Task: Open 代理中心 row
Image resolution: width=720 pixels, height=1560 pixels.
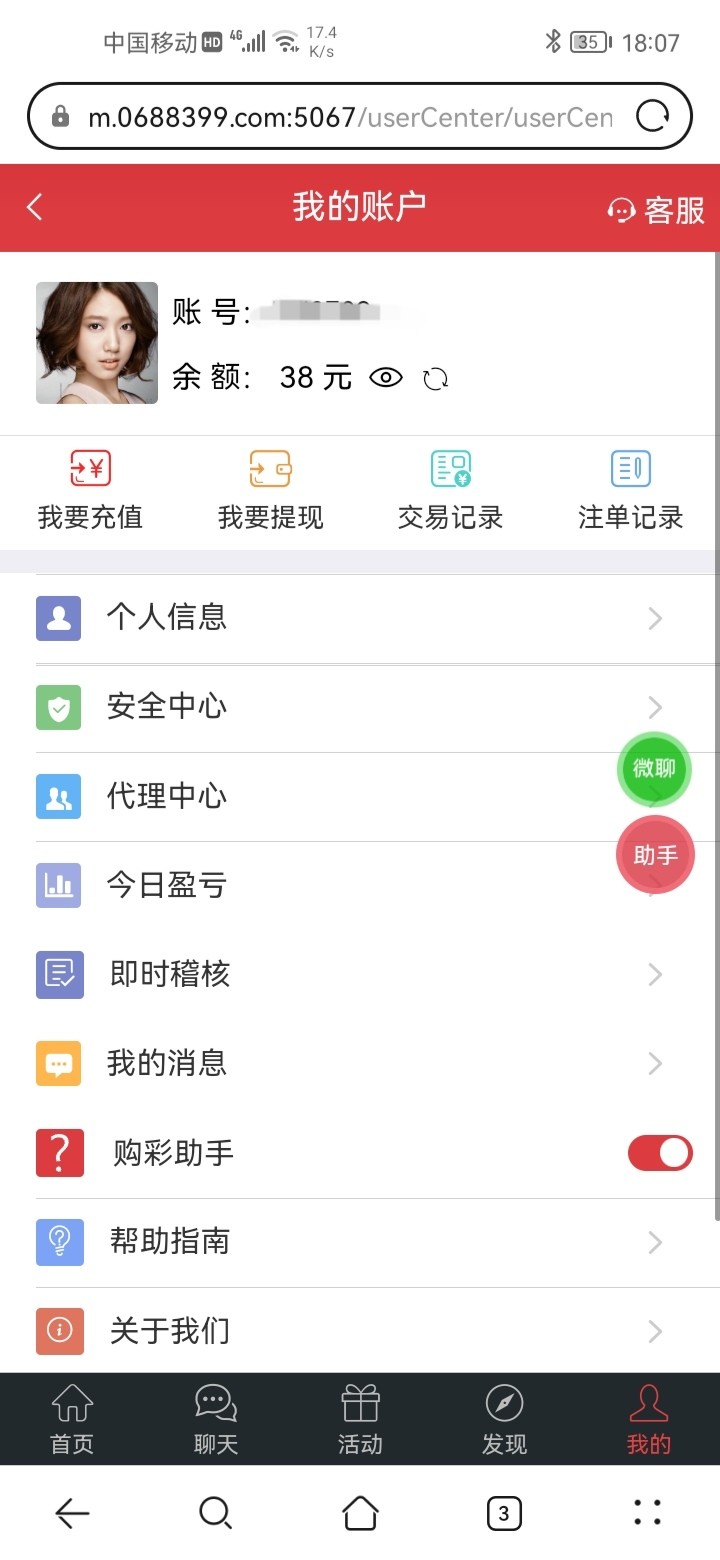Action: coord(360,797)
